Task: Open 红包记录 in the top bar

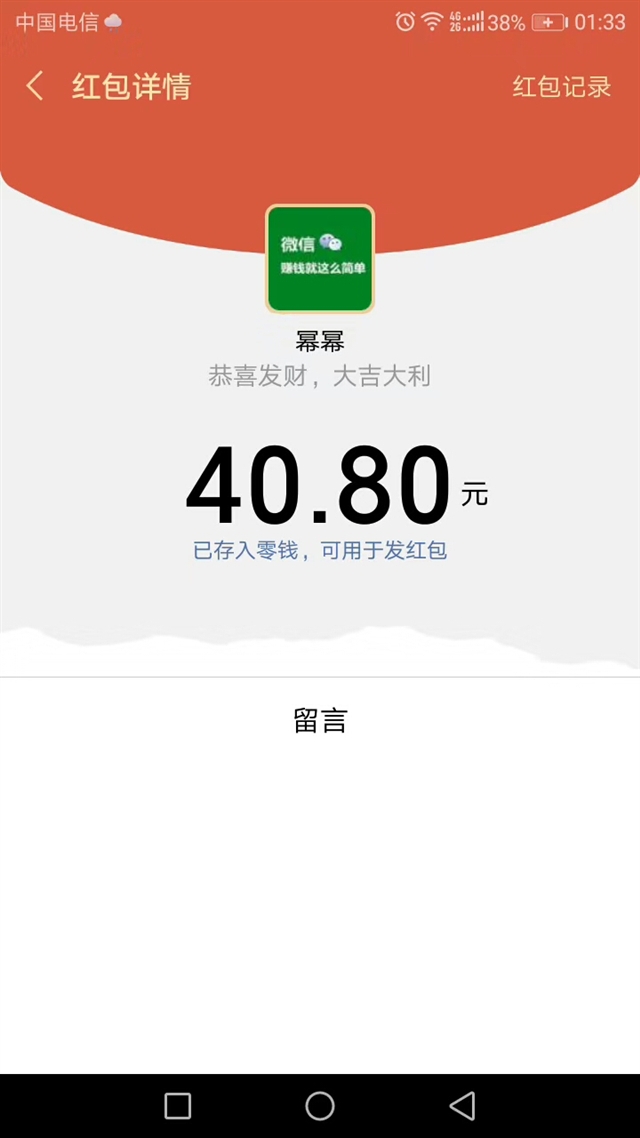Action: [562, 86]
